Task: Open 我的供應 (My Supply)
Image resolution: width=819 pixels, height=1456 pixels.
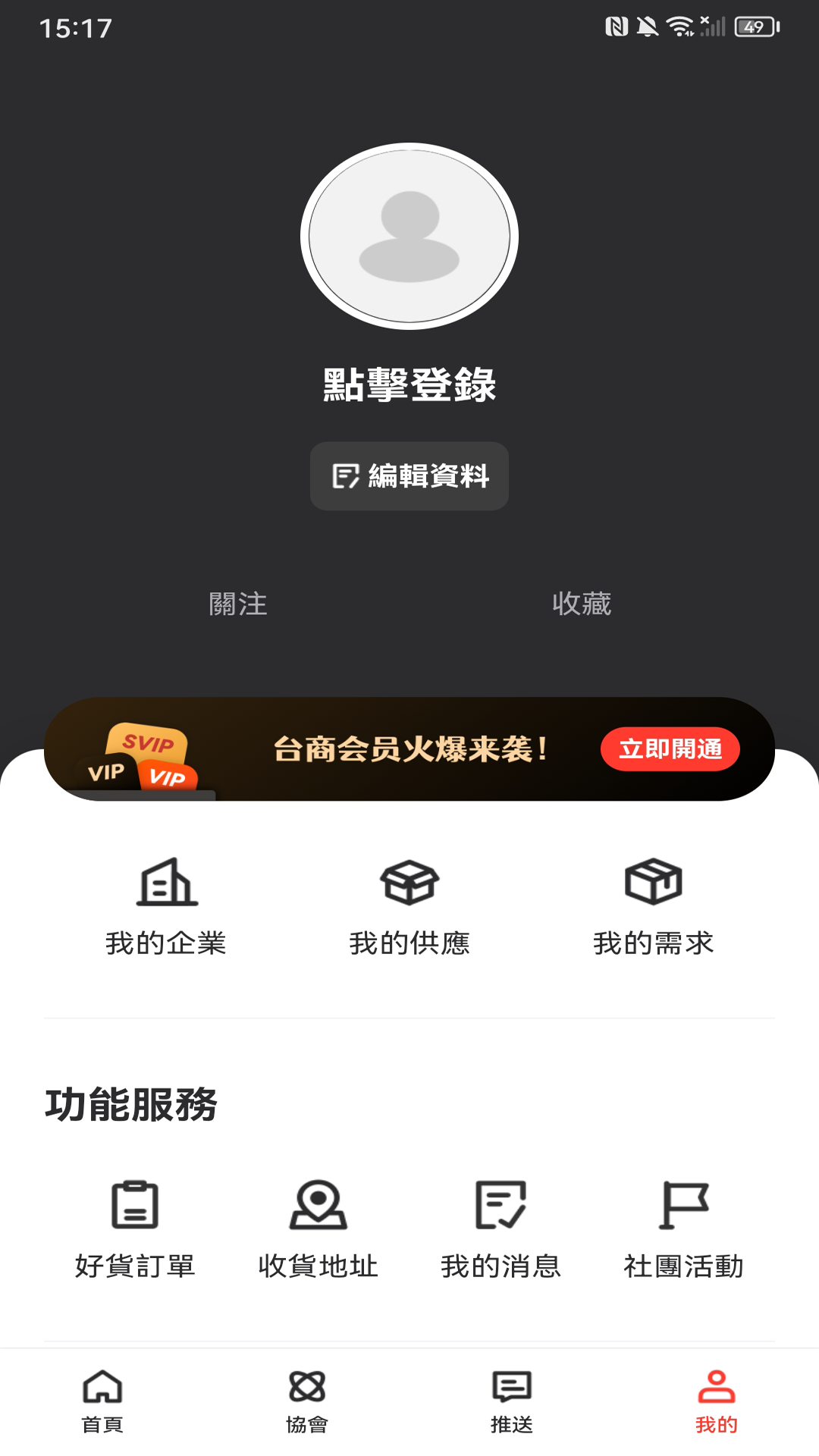Action: click(x=409, y=908)
